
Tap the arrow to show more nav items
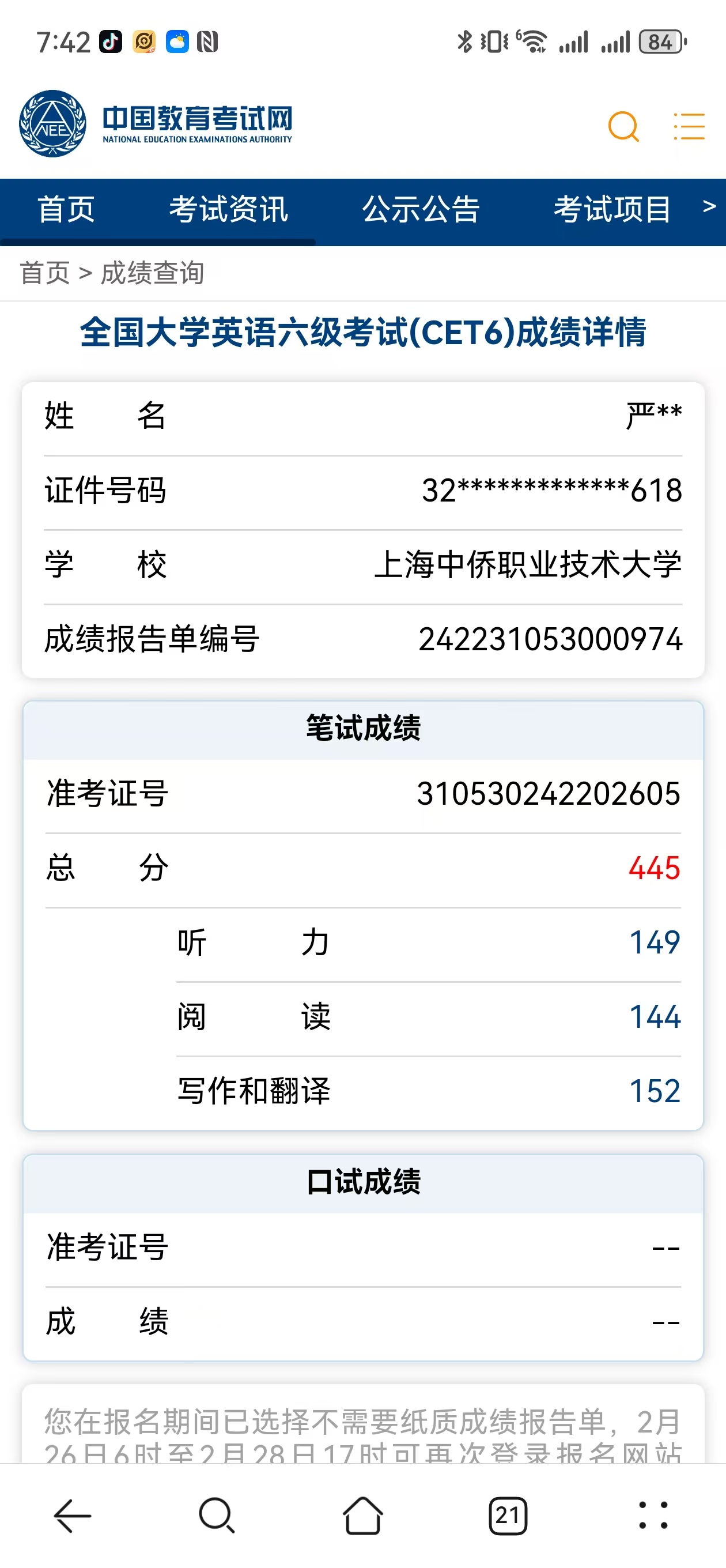point(709,207)
